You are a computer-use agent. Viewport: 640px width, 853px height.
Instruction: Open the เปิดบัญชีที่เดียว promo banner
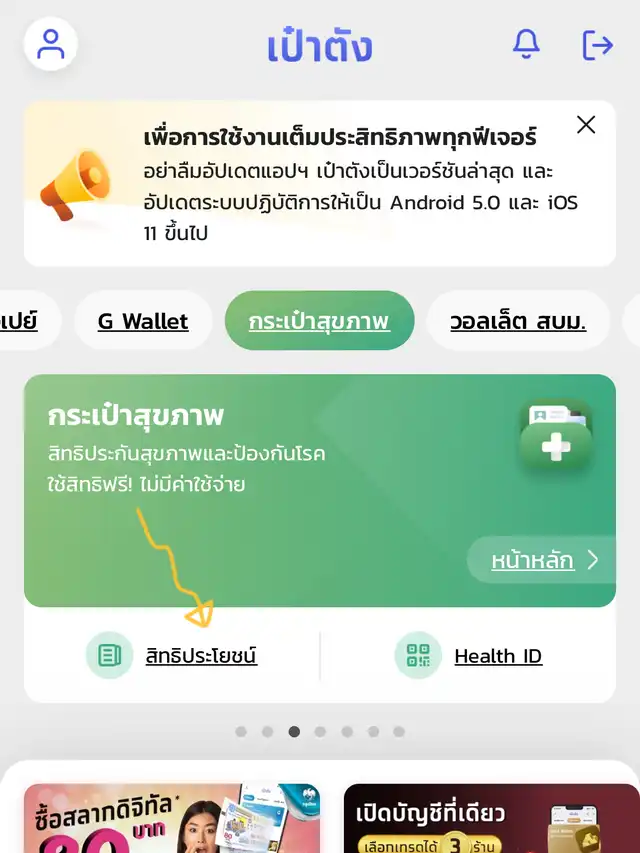point(490,818)
